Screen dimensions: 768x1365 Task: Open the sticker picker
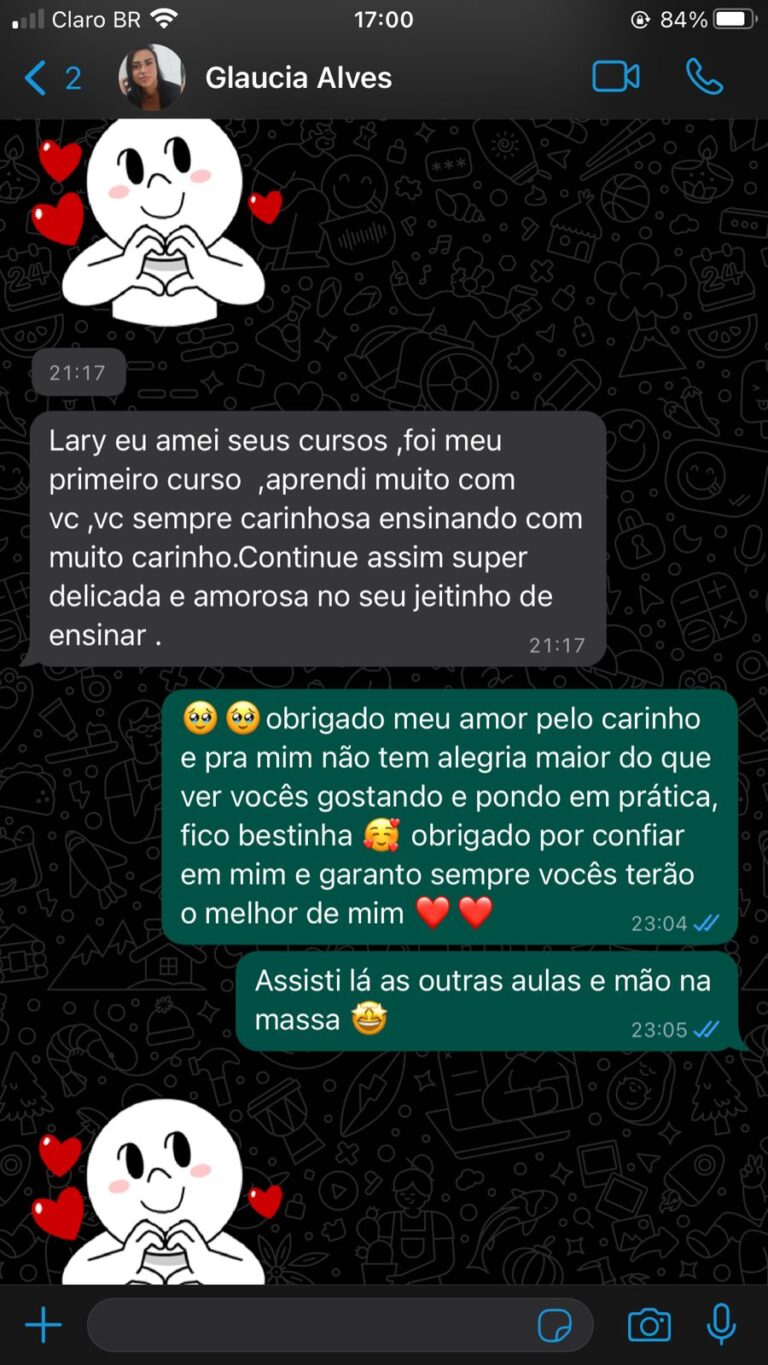click(555, 1326)
